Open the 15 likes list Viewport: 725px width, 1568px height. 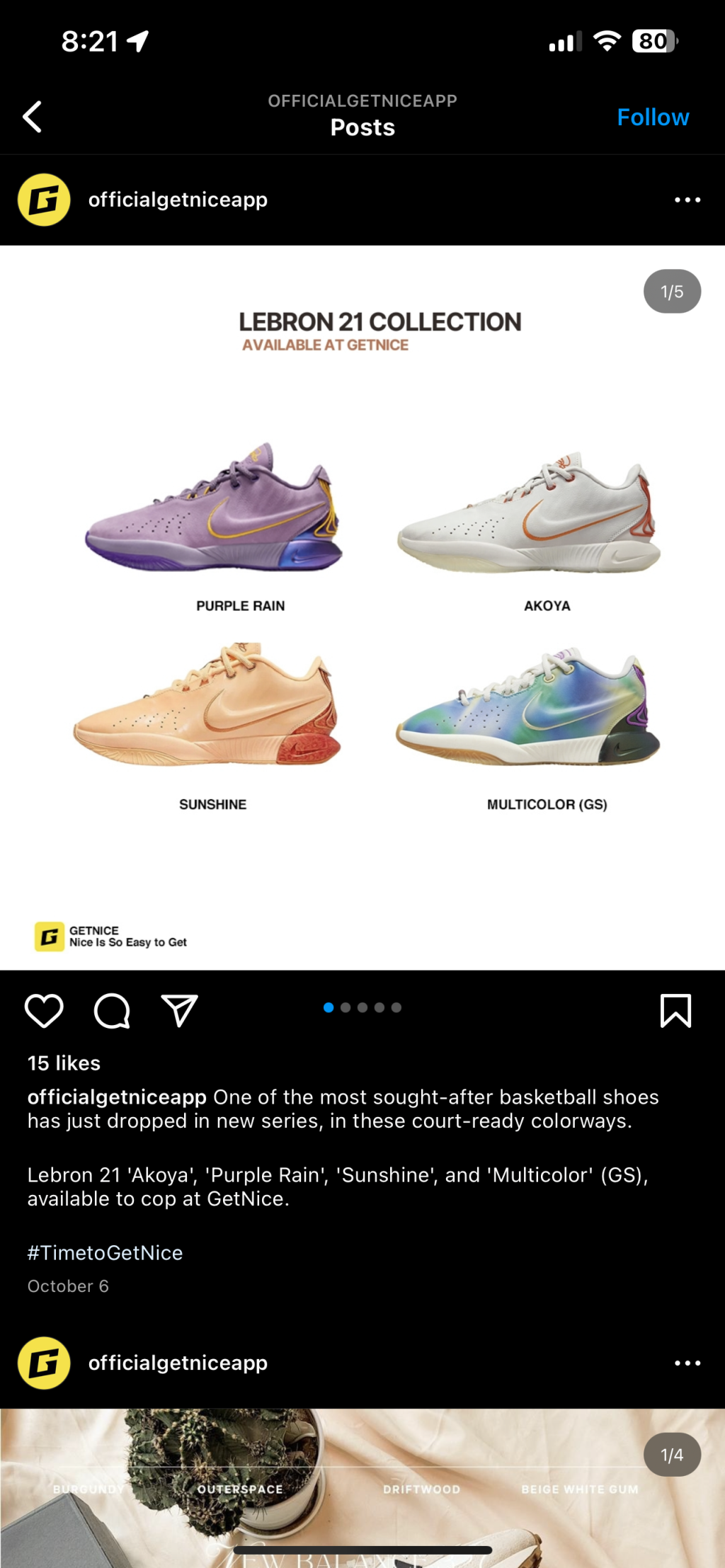pos(64,1063)
